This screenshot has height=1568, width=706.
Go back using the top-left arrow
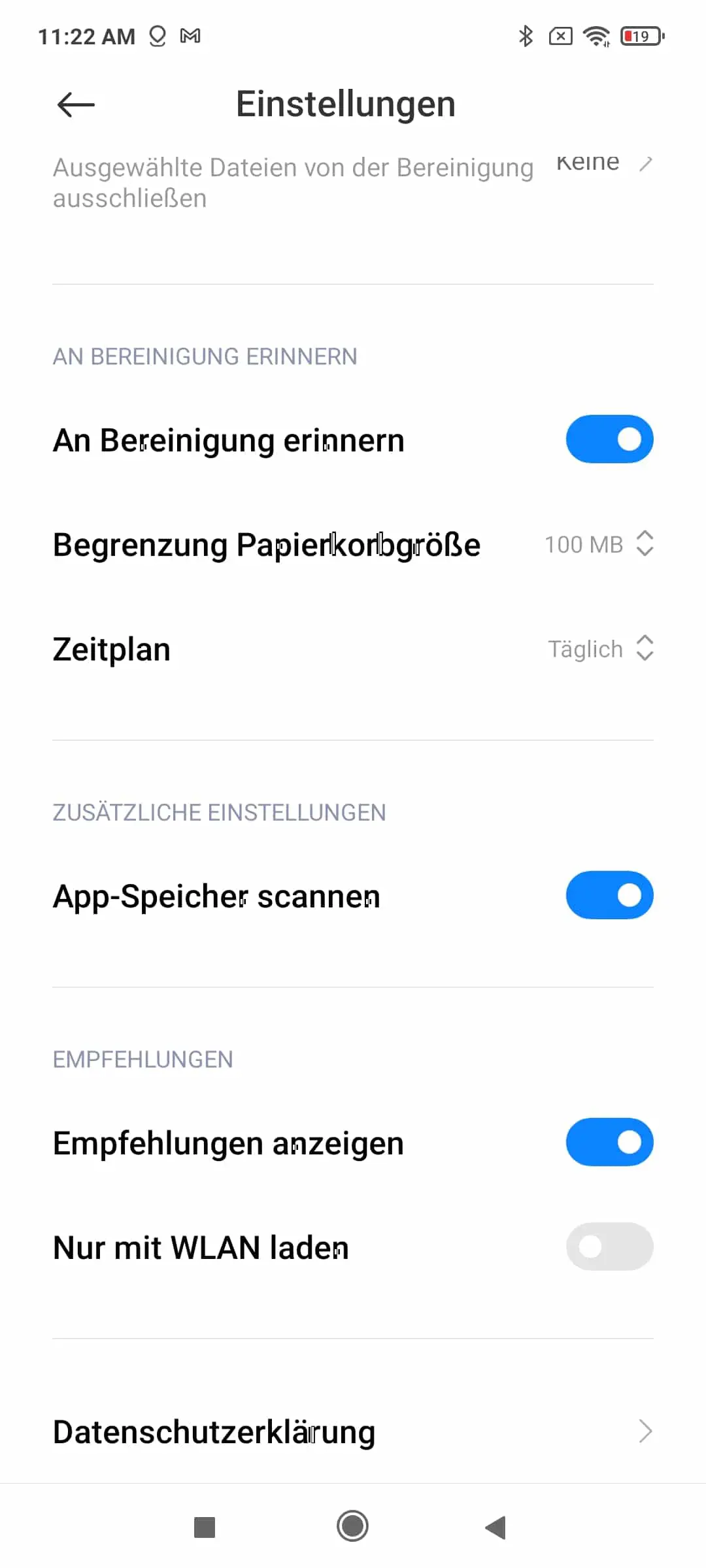76,105
